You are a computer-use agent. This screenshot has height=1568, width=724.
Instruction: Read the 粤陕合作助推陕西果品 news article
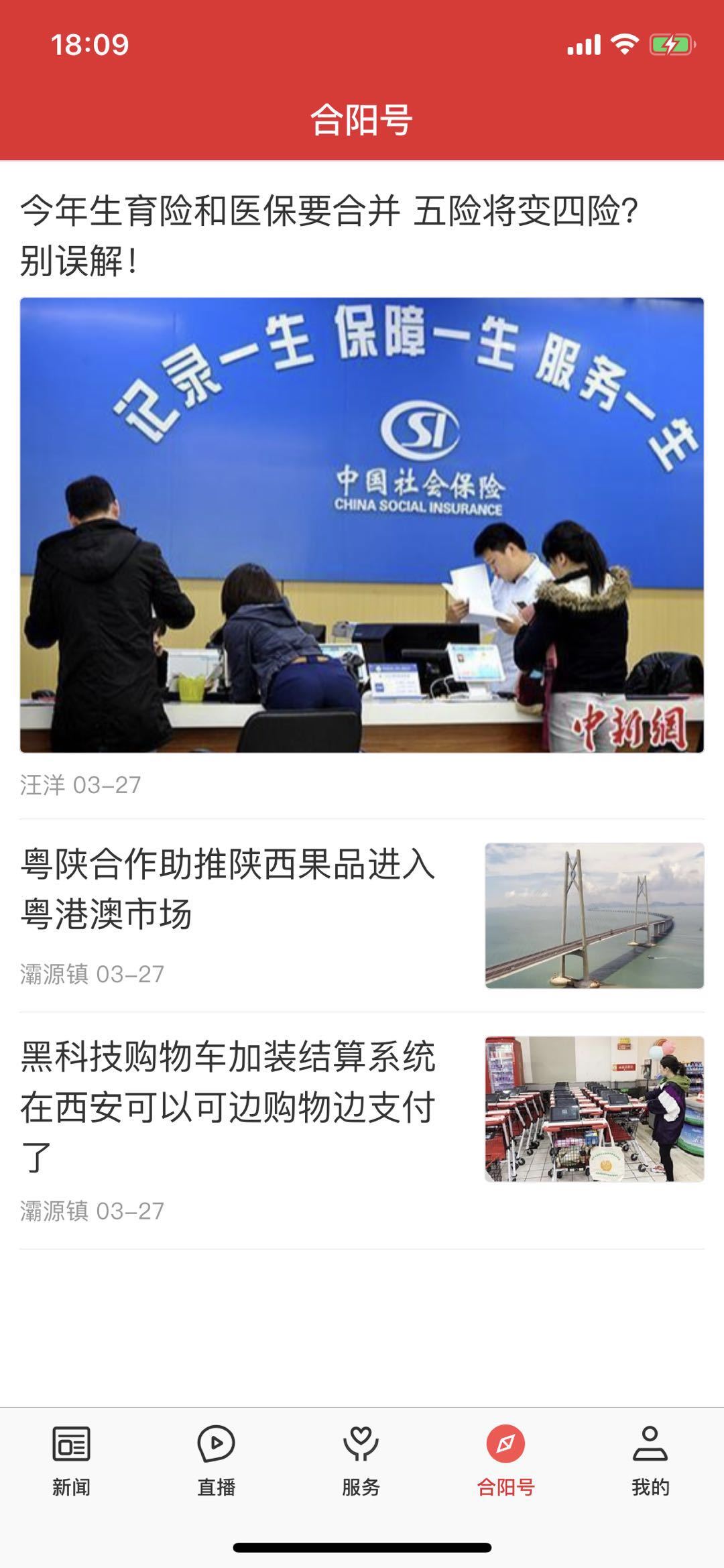(x=228, y=888)
